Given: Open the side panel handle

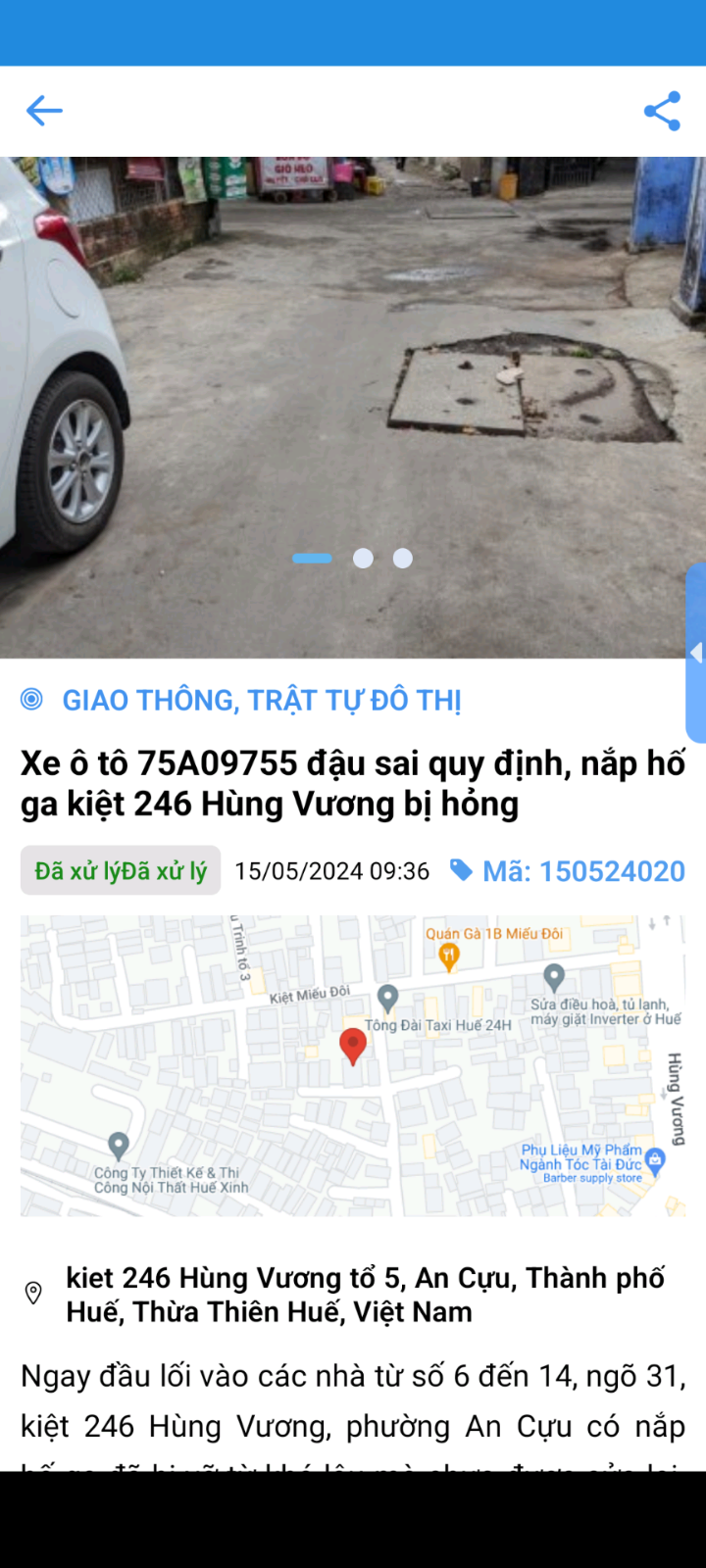Looking at the screenshot, I should click(696, 653).
